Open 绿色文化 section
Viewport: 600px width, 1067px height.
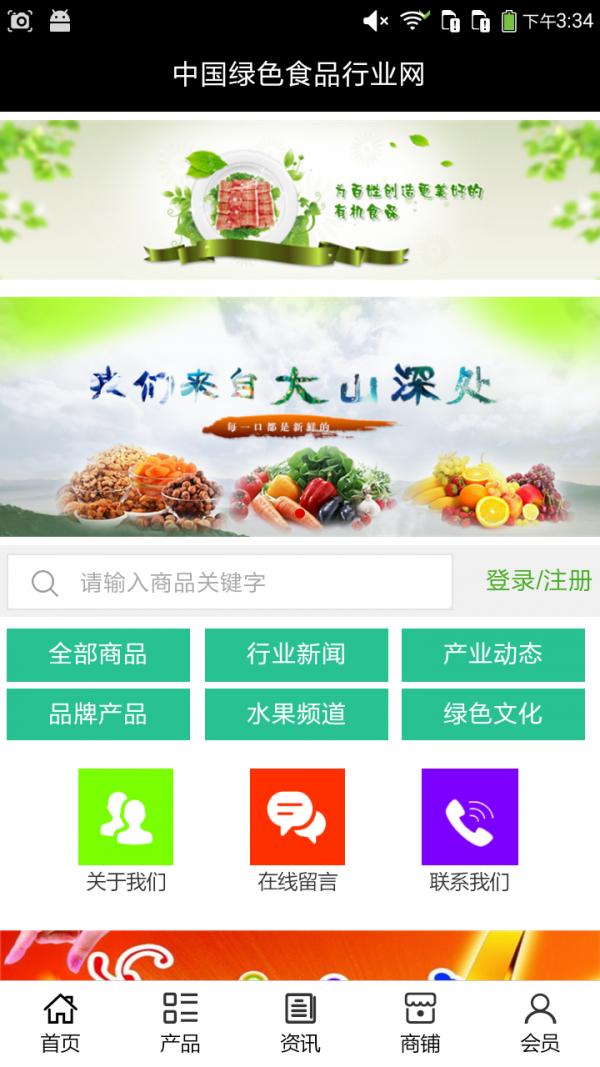(493, 714)
